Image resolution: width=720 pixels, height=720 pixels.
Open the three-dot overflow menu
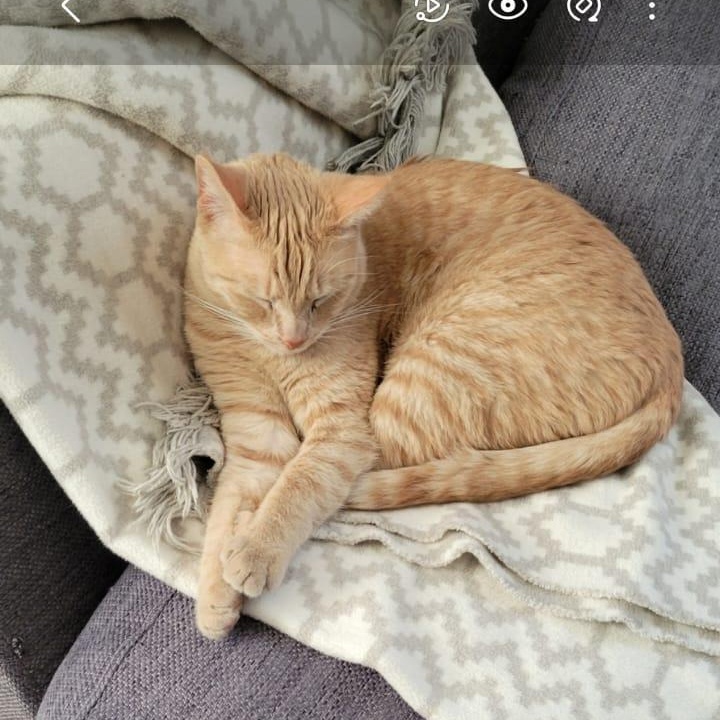[652, 10]
